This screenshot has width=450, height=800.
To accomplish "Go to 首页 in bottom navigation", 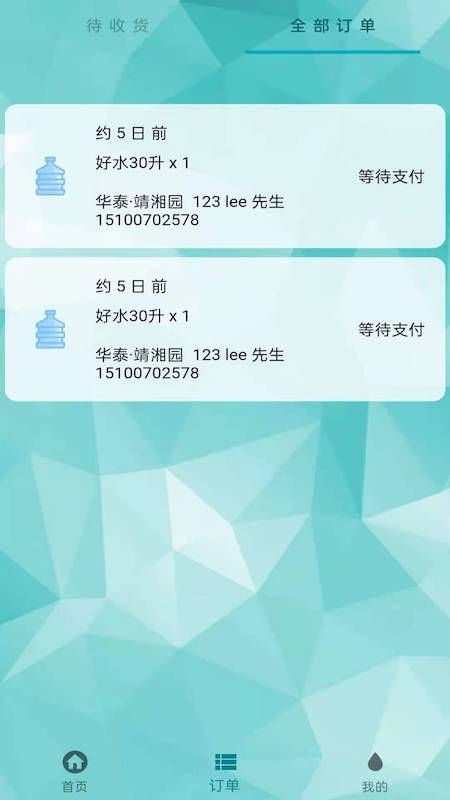I will [x=75, y=770].
